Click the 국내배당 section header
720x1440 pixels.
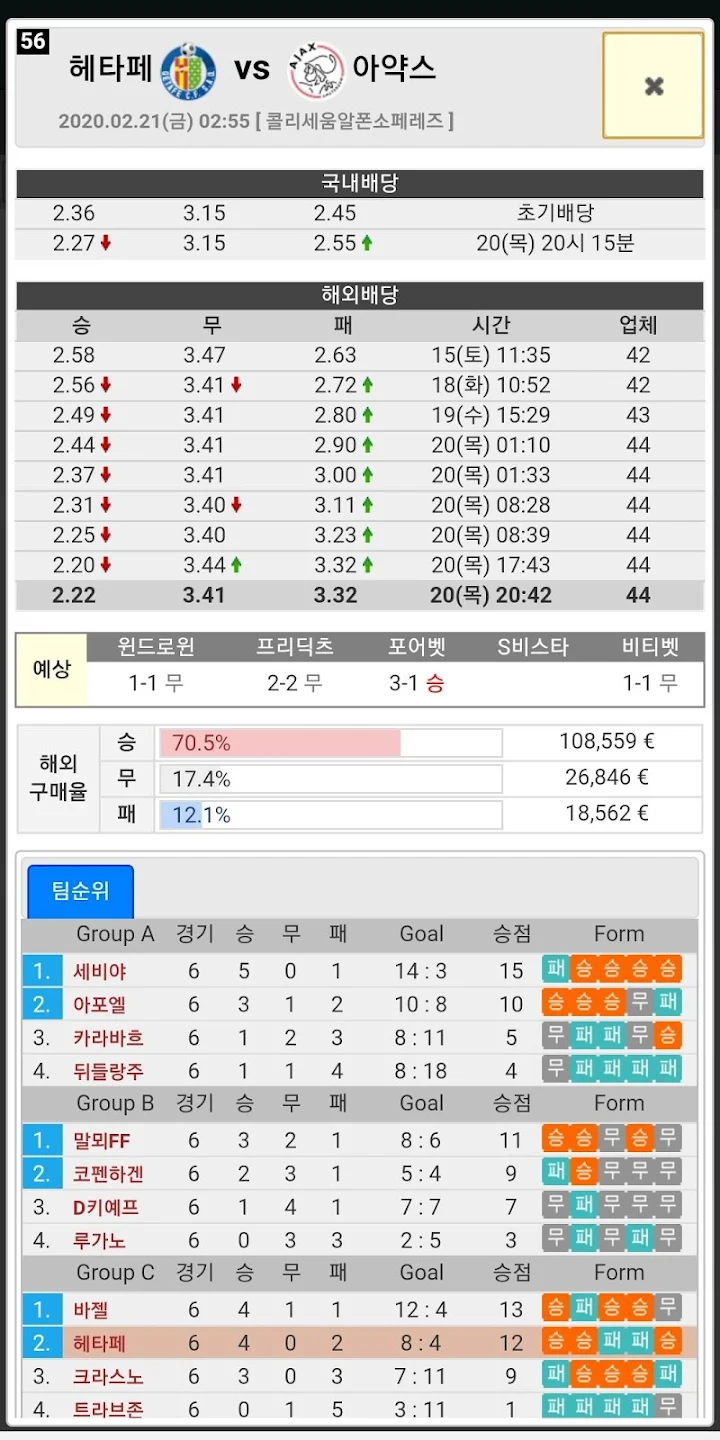[x=360, y=183]
